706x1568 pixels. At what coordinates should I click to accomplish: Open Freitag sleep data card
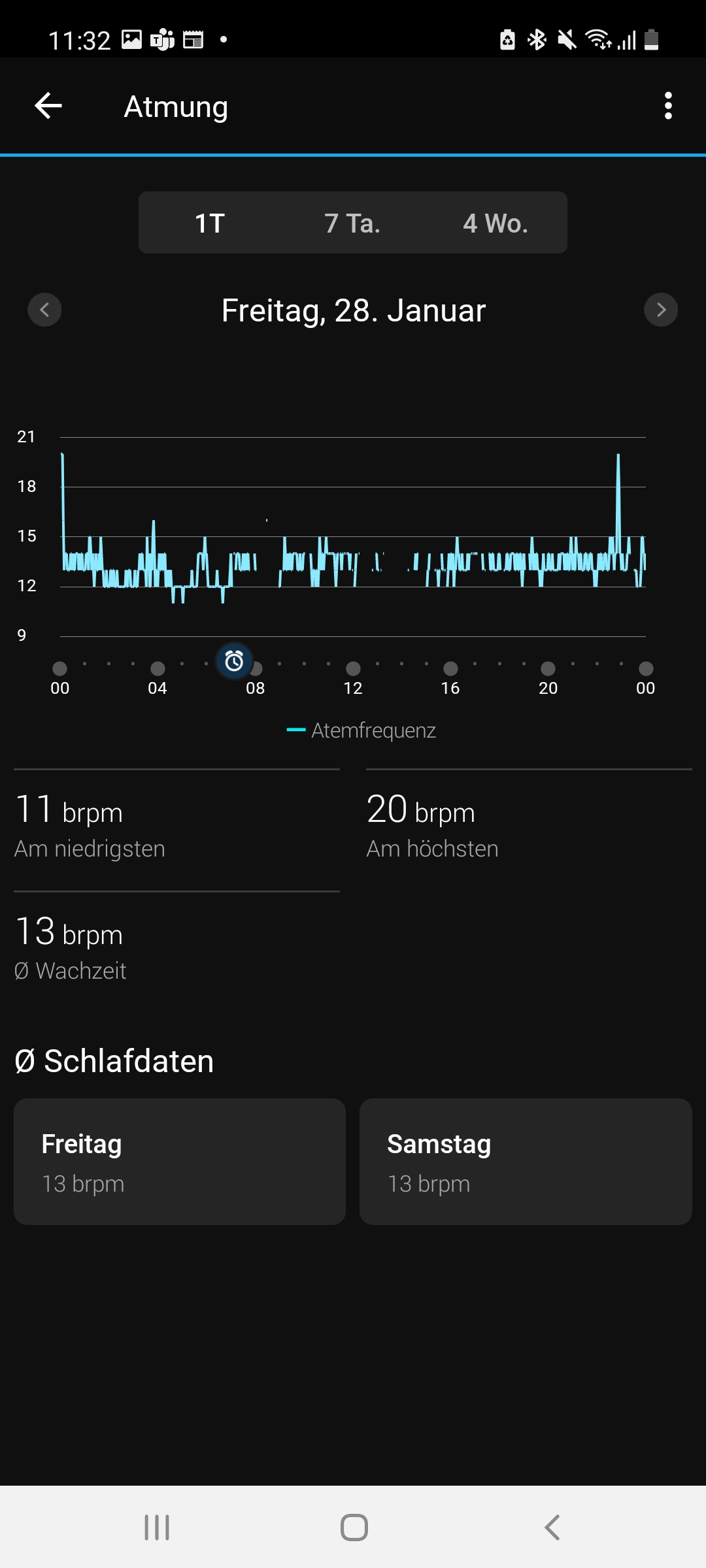[180, 1161]
